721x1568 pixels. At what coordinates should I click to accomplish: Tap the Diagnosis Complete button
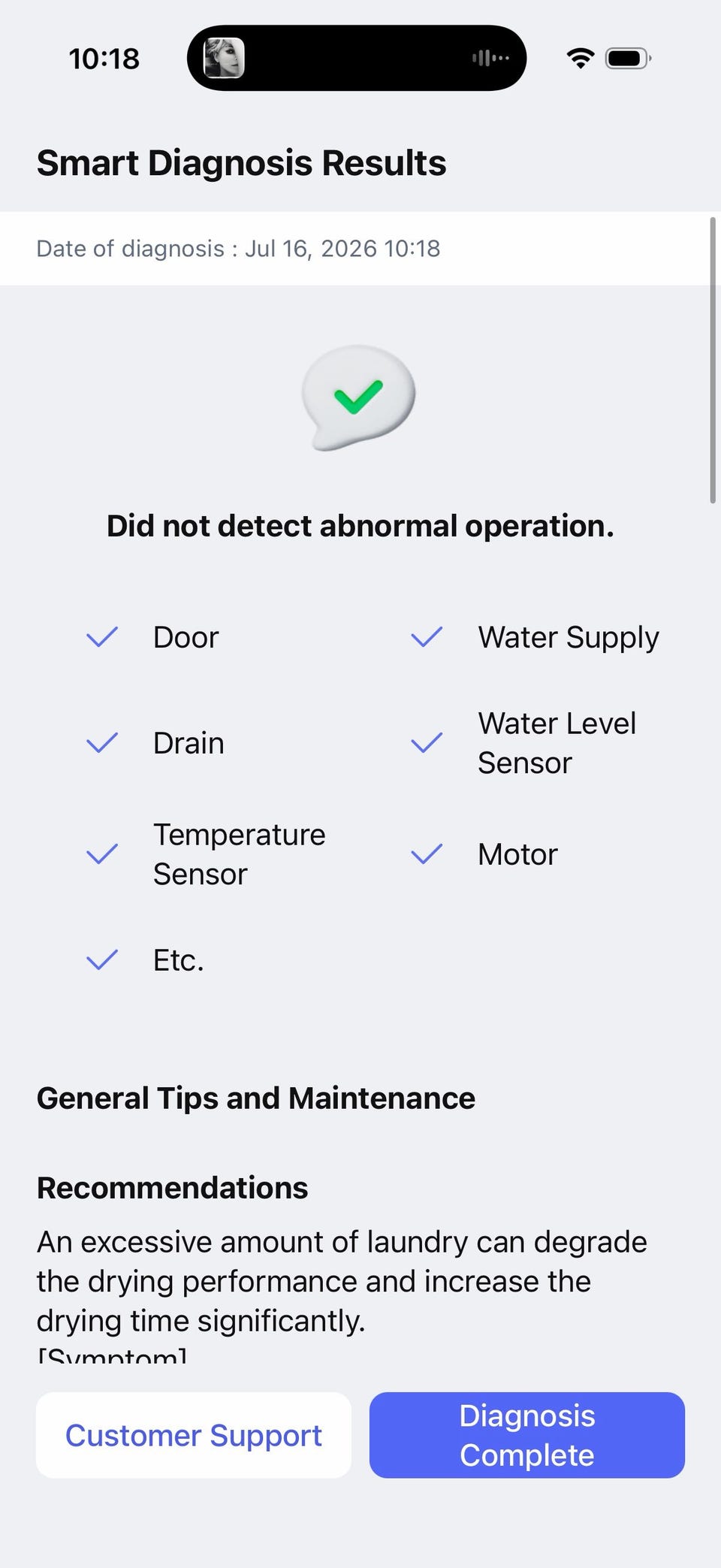[527, 1435]
